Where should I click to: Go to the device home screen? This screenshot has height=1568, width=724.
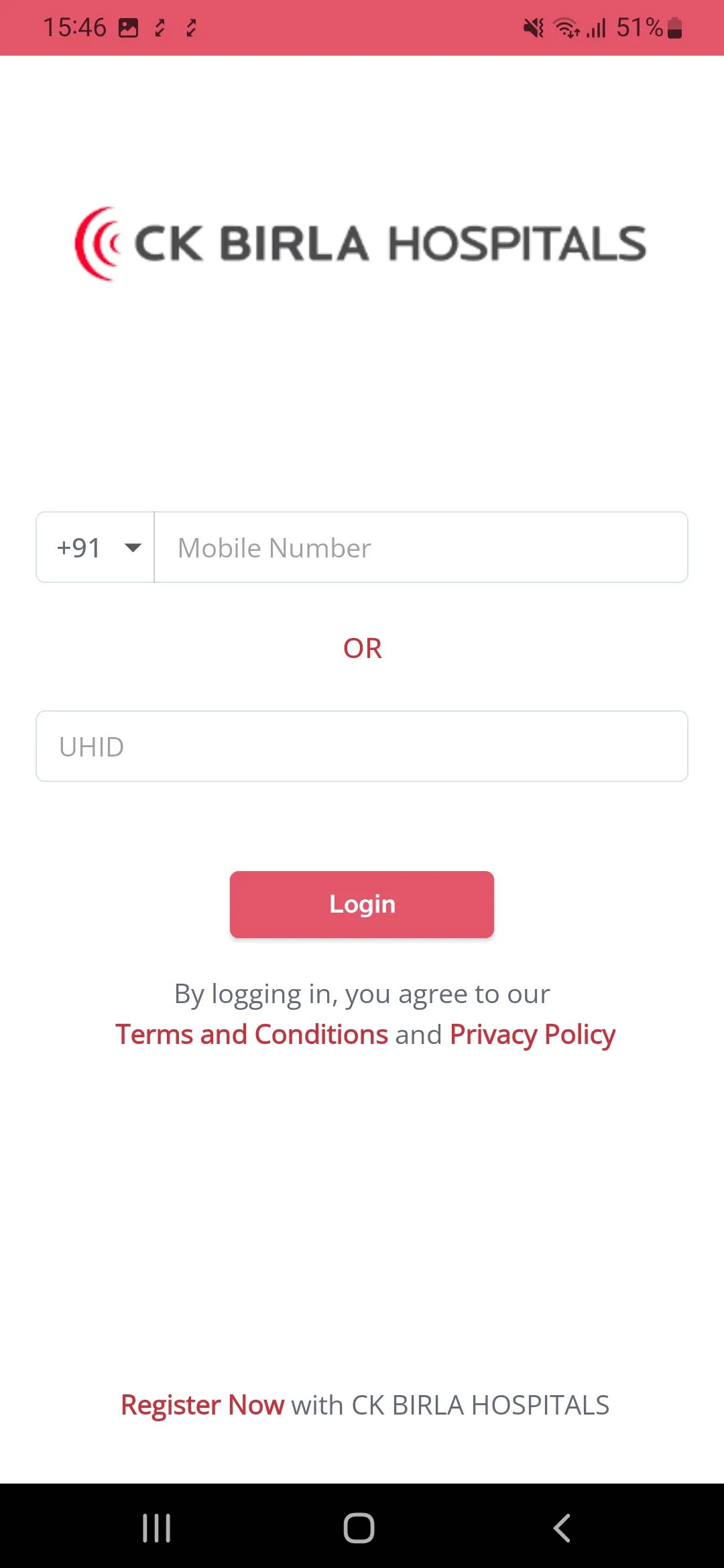(359, 1528)
